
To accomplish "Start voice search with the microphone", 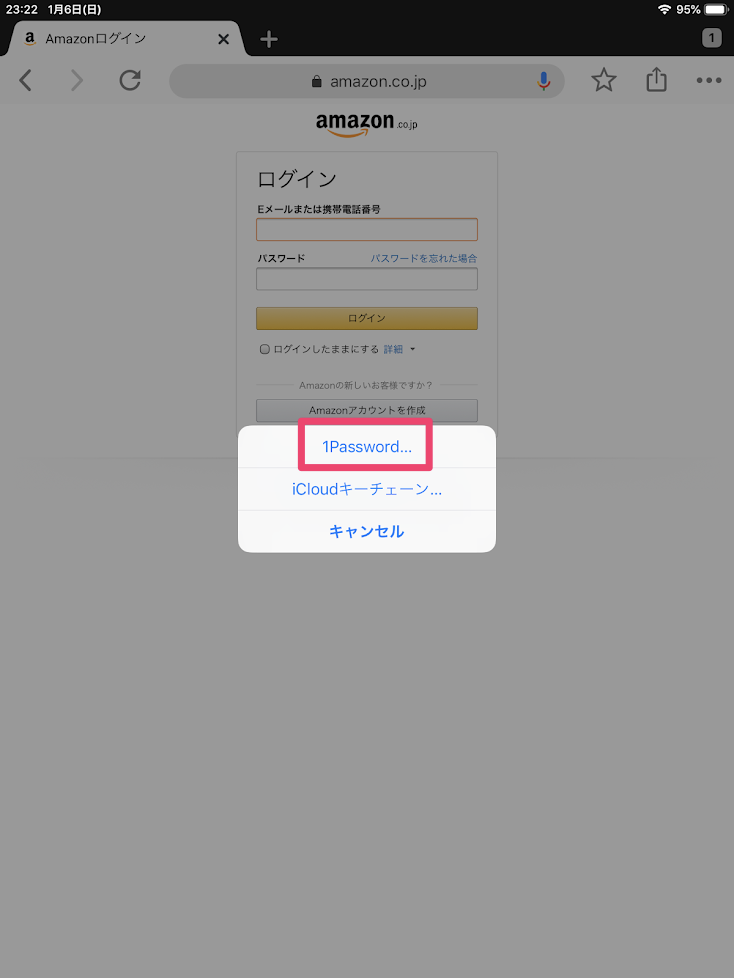I will point(544,81).
